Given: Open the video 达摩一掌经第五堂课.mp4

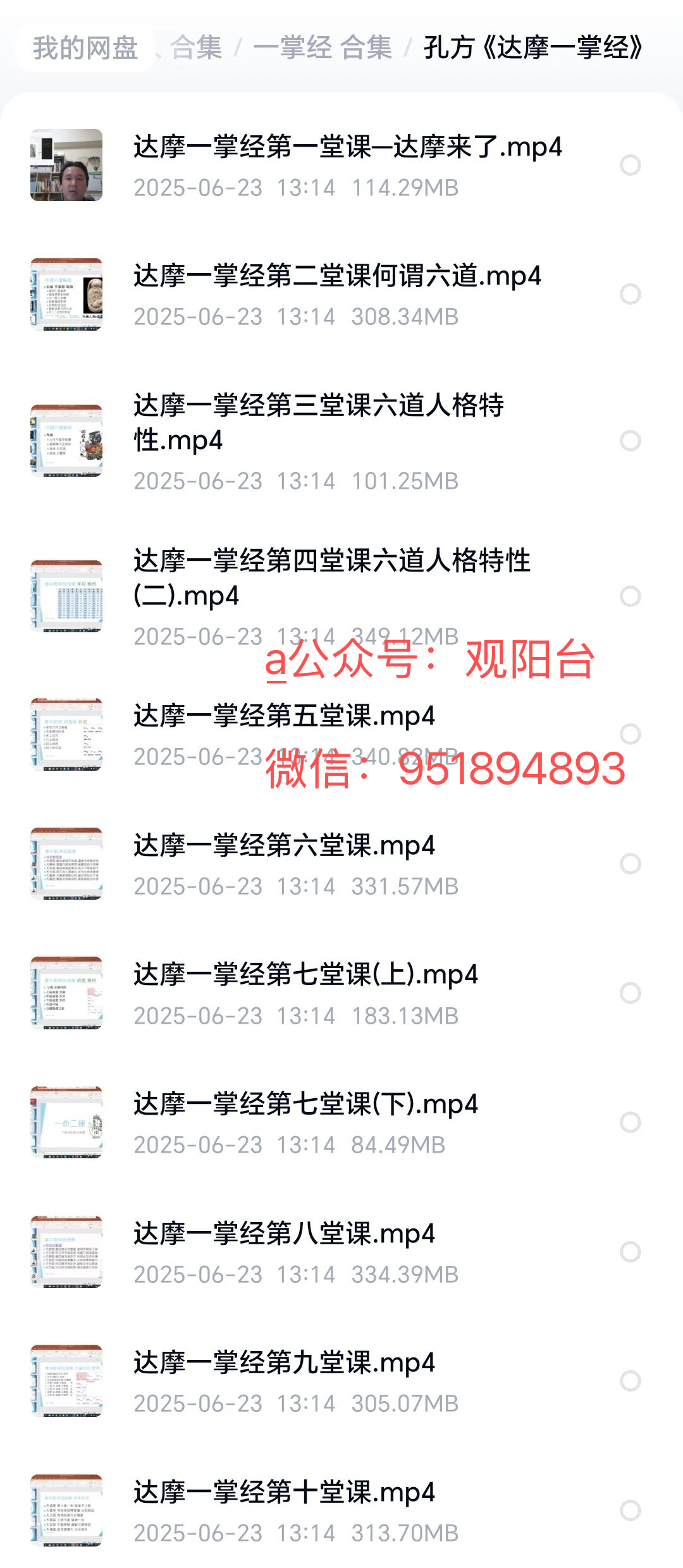Looking at the screenshot, I should (284, 716).
